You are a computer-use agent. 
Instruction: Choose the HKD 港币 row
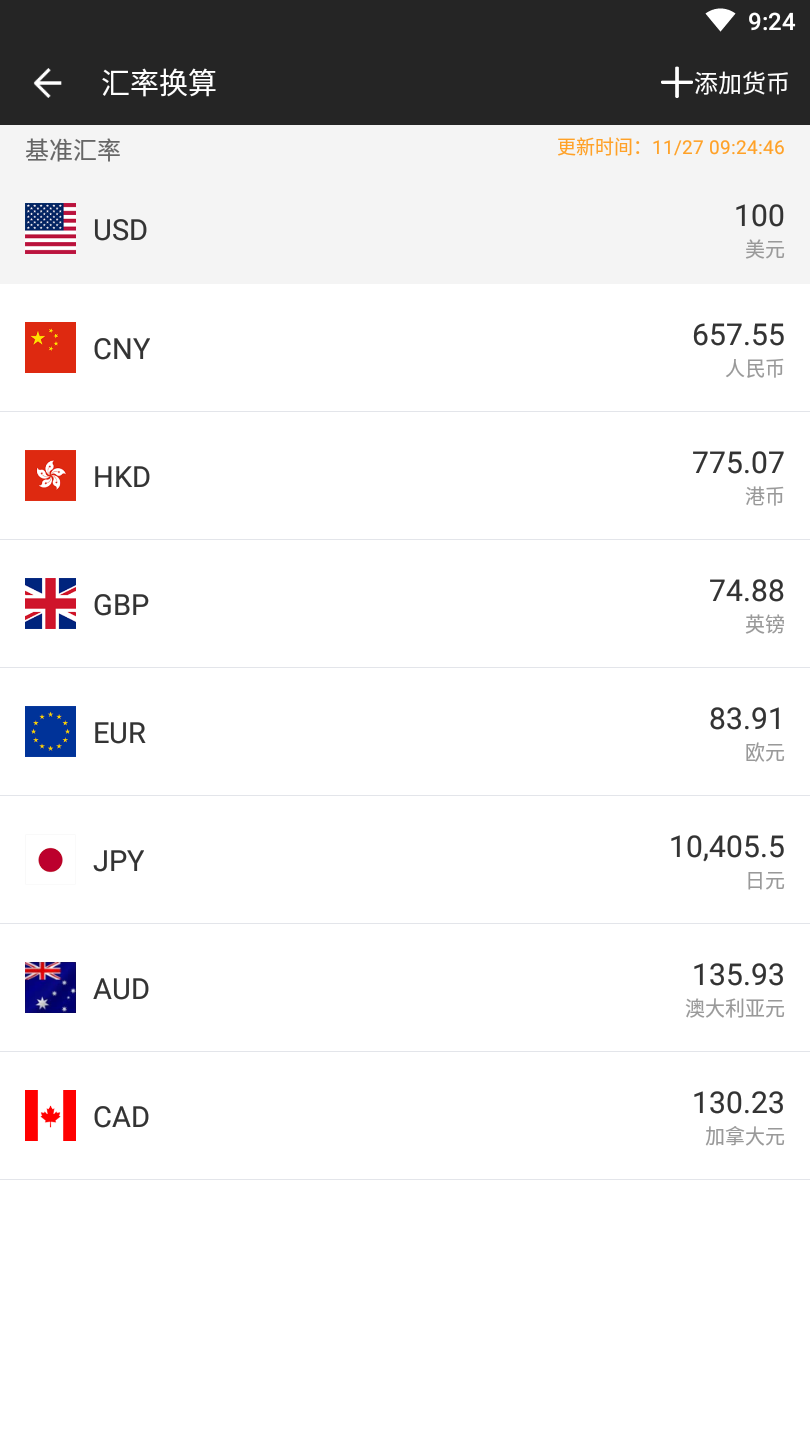click(405, 476)
